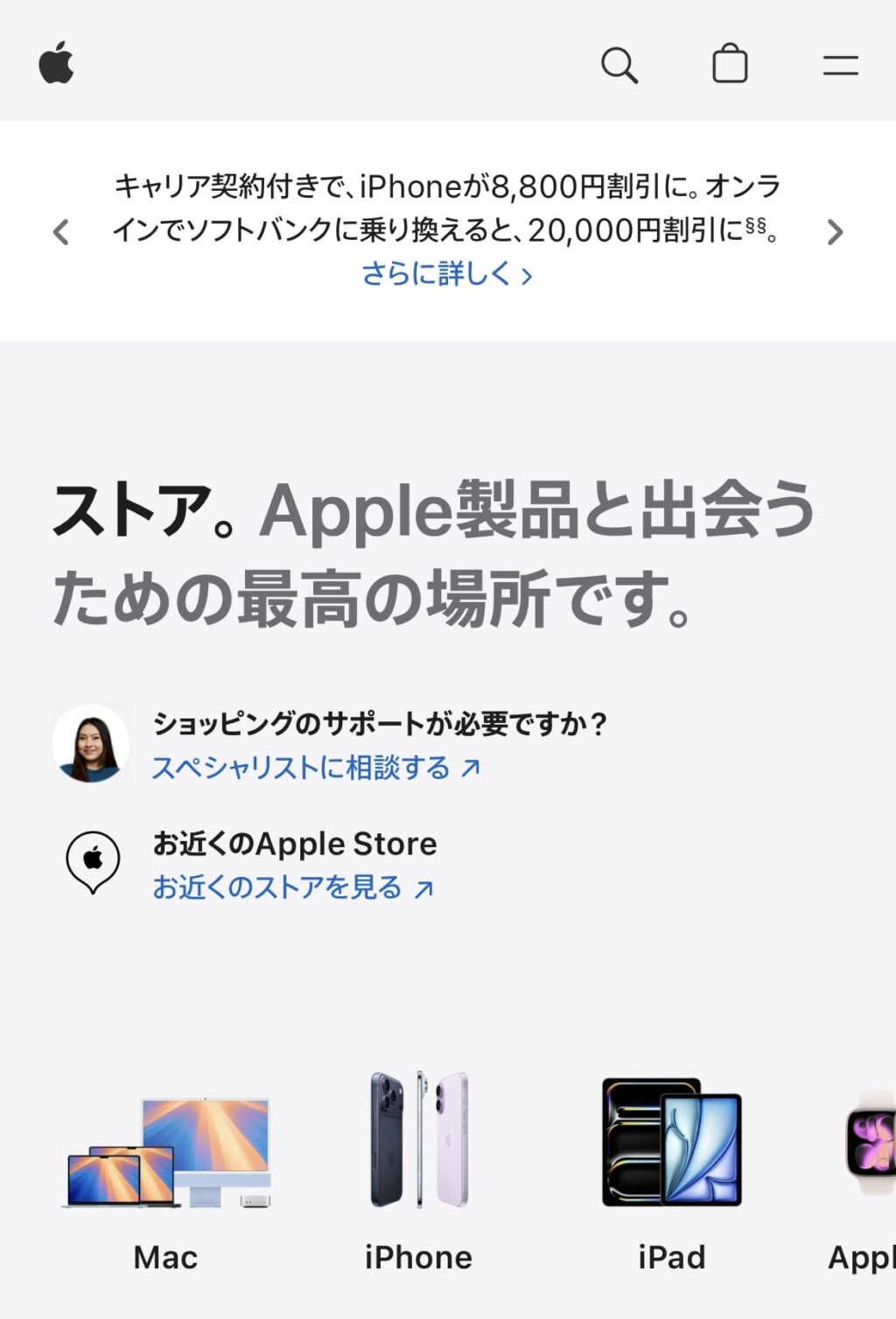Image resolution: width=896 pixels, height=1319 pixels.
Task: Go back in the carousel with the left chevron
Action: click(x=59, y=231)
